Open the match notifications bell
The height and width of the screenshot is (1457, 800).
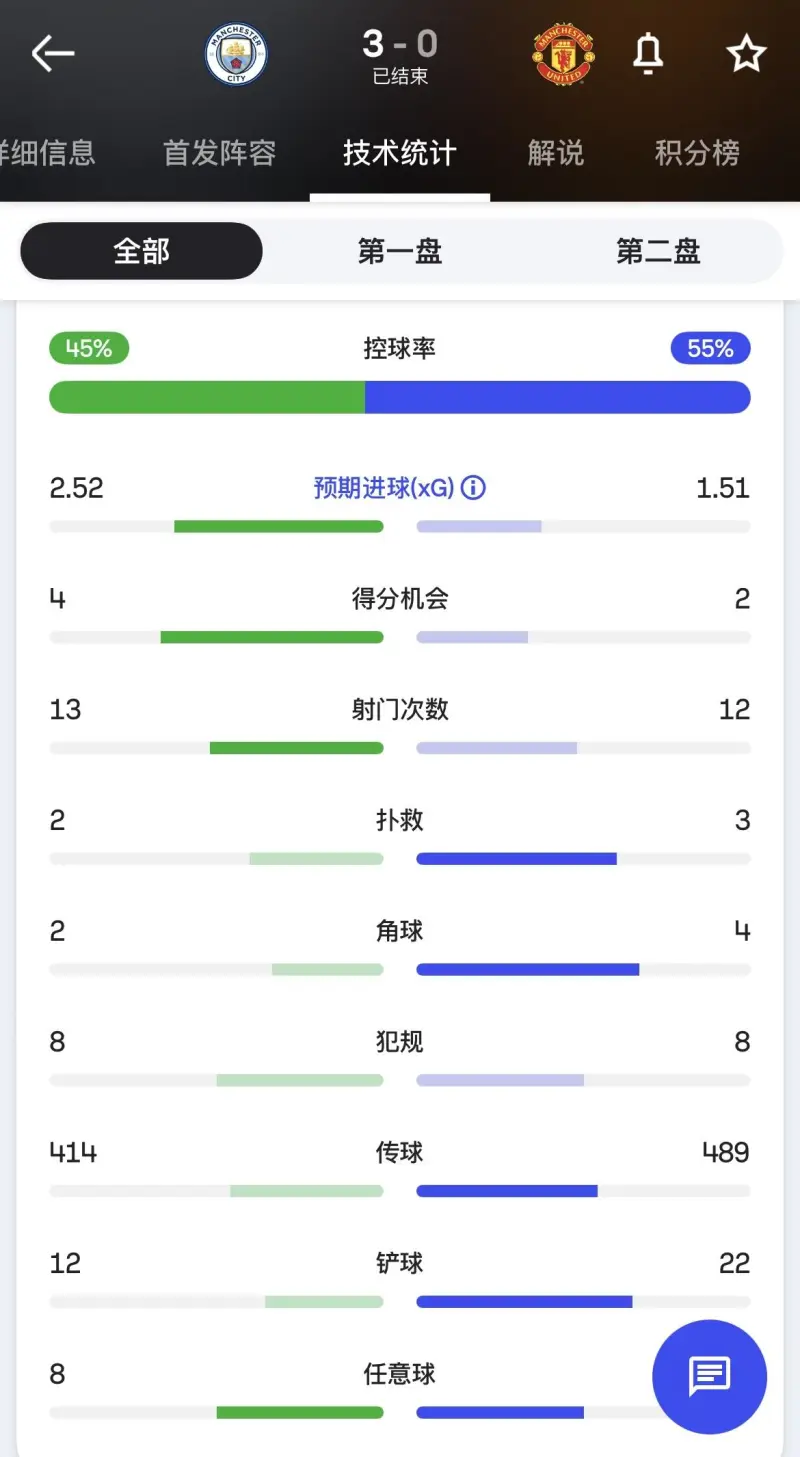point(648,54)
